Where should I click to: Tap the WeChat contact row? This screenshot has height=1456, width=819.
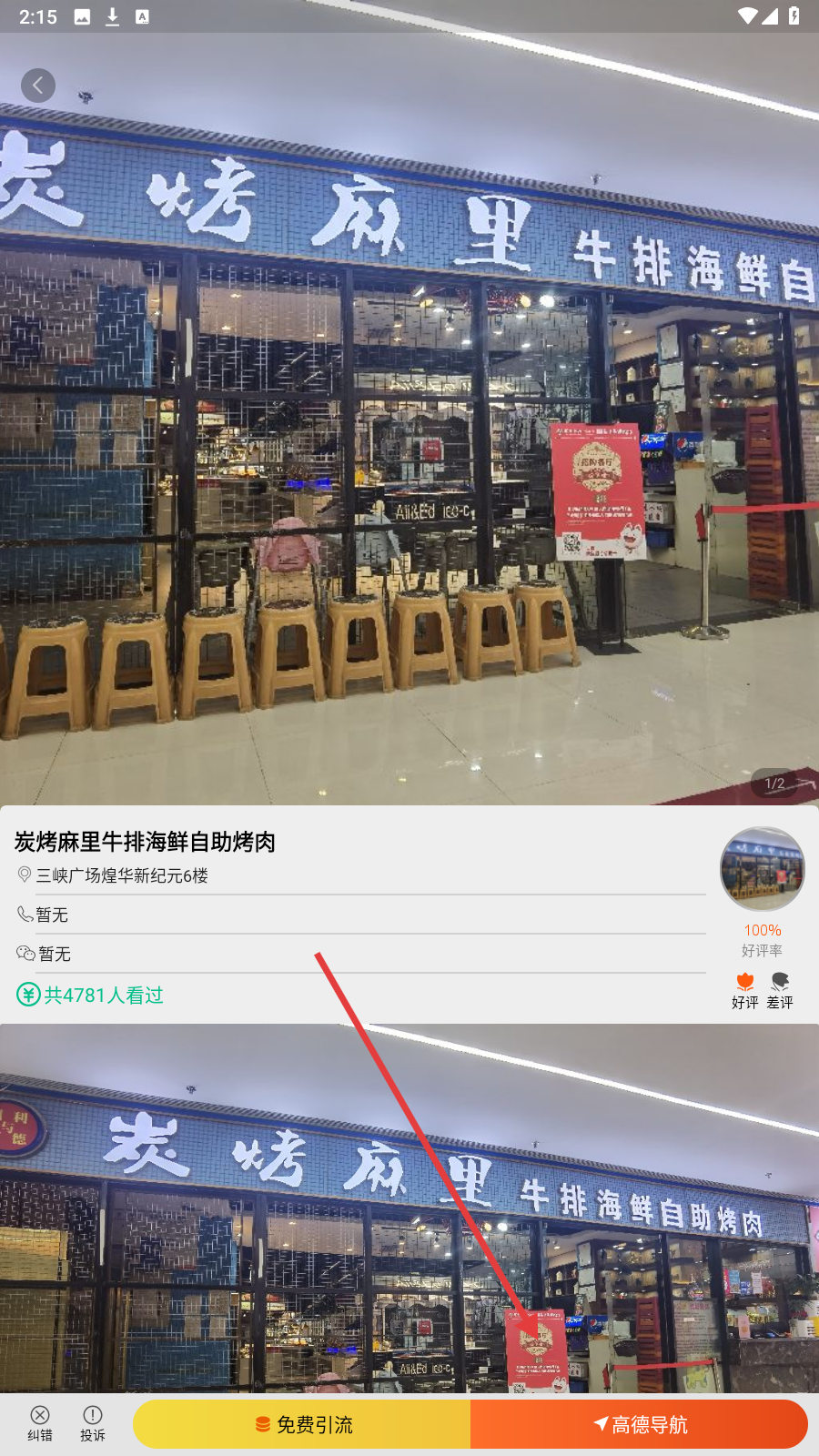click(x=53, y=954)
